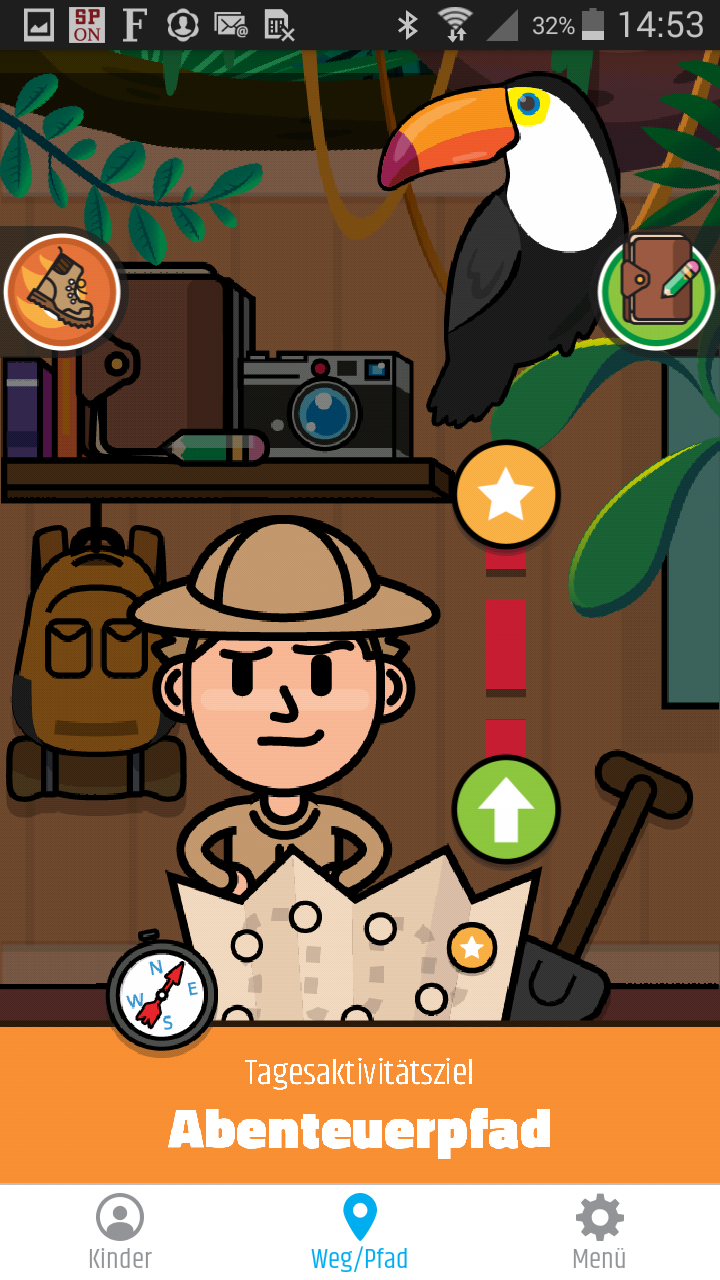
Task: Switch to the Kinder tab
Action: 120,1232
